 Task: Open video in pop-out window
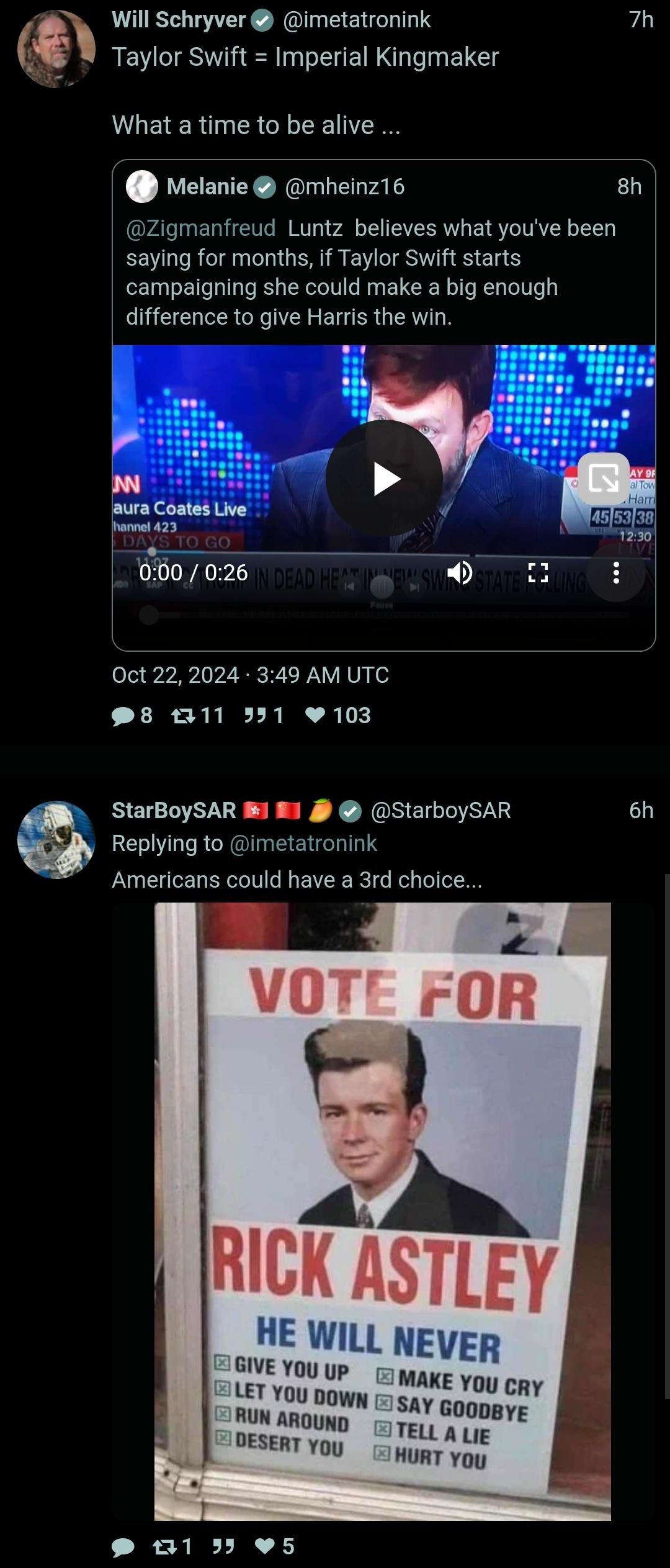tap(603, 479)
